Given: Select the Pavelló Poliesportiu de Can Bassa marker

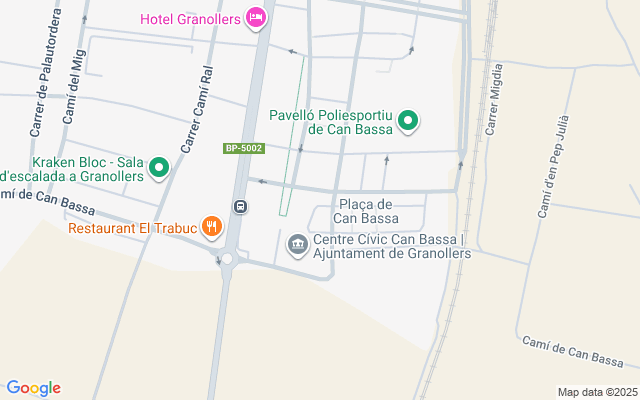Looking at the screenshot, I should click(x=408, y=122).
